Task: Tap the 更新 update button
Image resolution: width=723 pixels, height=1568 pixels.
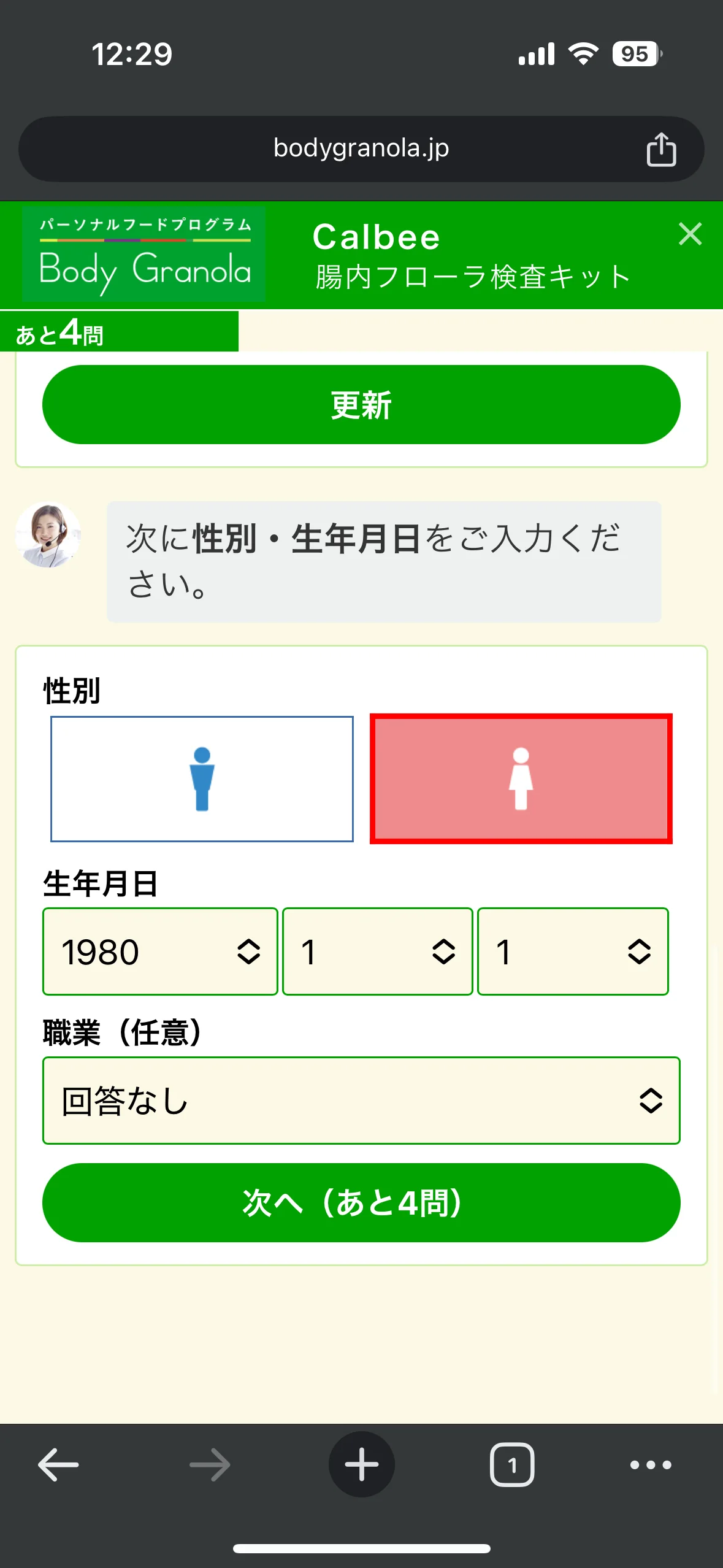Action: (361, 405)
